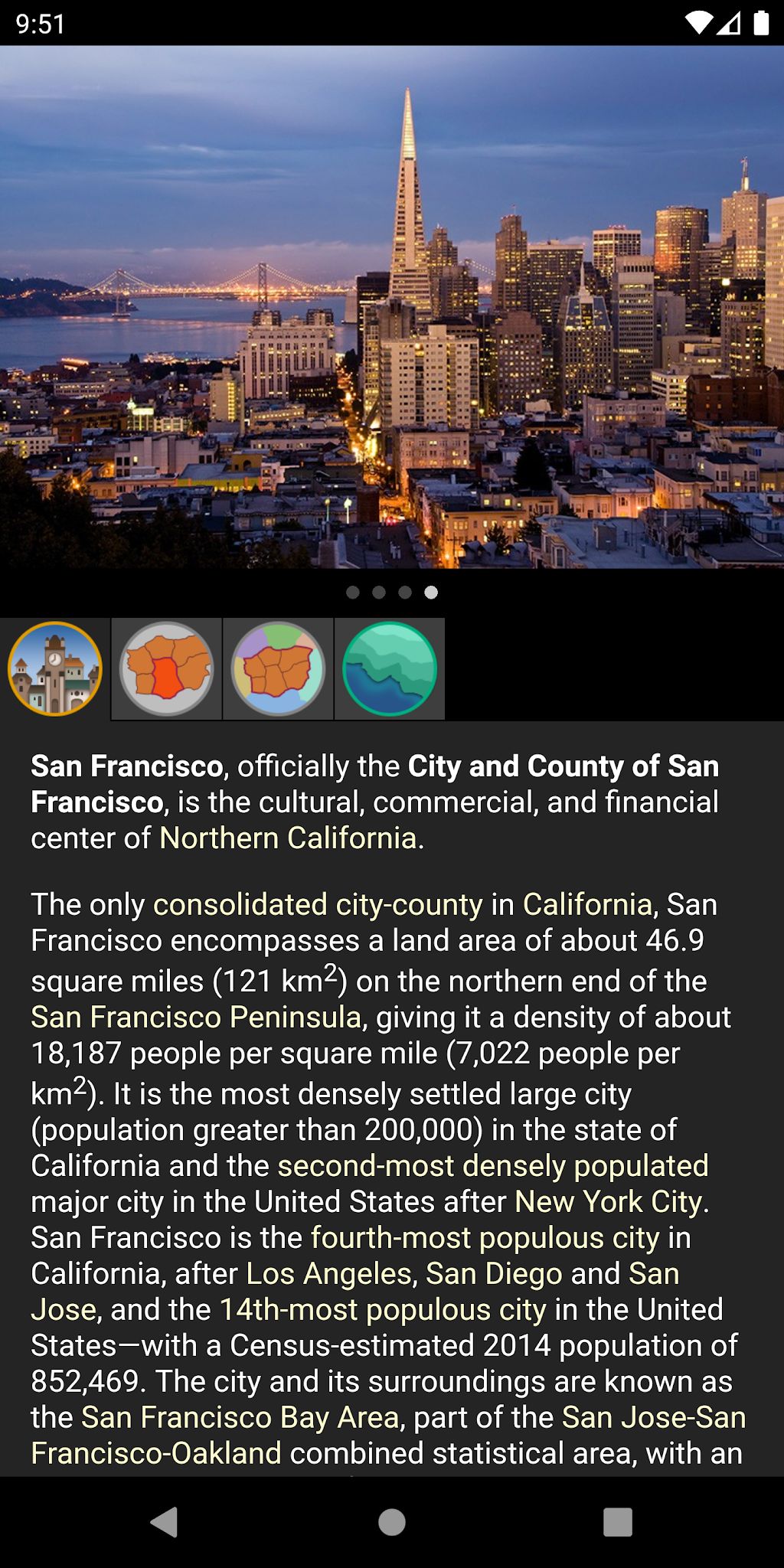The height and width of the screenshot is (1568, 784).
Task: Follow the fourth-most populous city link
Action: pos(485,1237)
